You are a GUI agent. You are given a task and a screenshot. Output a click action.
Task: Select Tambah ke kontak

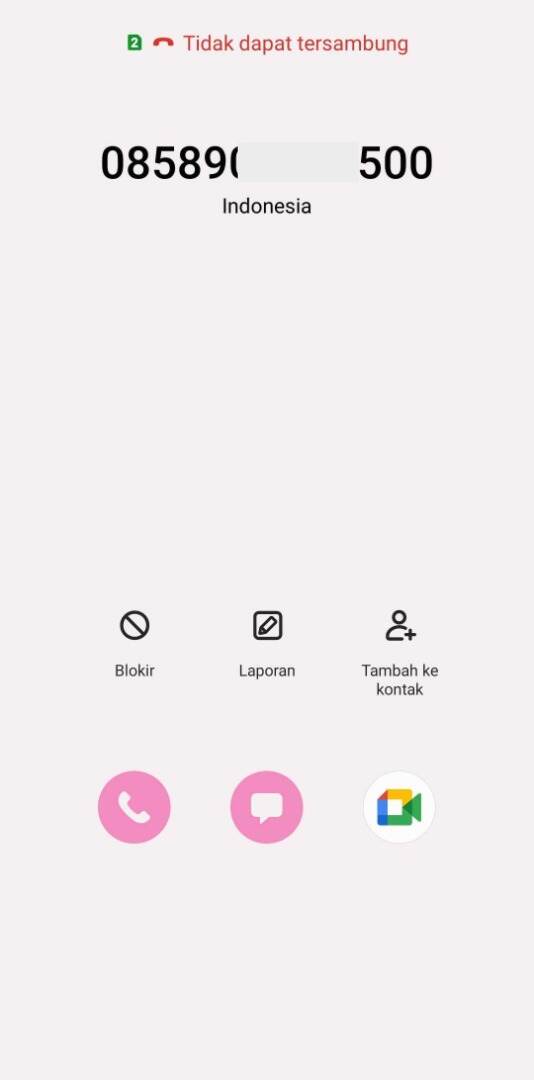pyautogui.click(x=400, y=652)
